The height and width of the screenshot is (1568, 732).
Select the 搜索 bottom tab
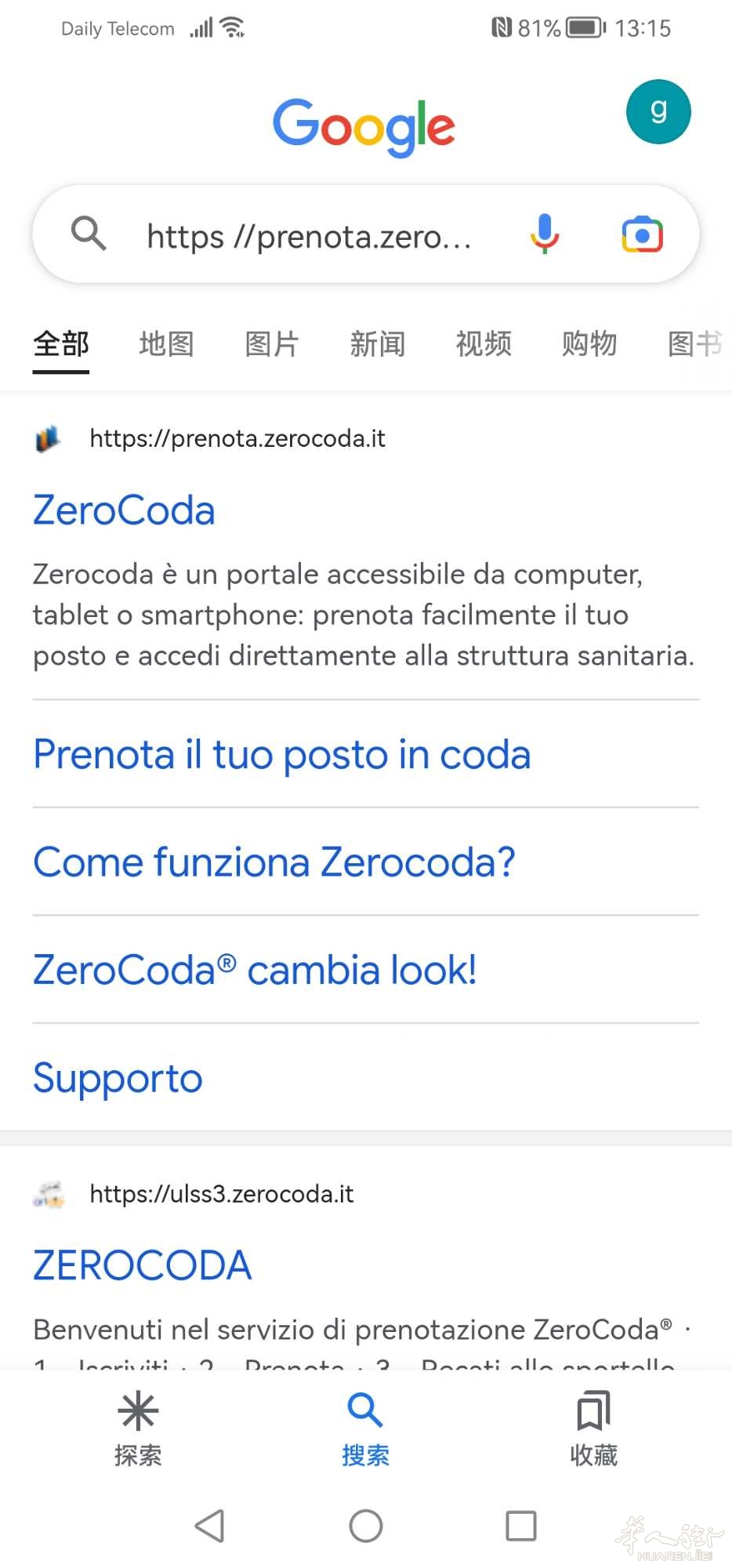365,1428
